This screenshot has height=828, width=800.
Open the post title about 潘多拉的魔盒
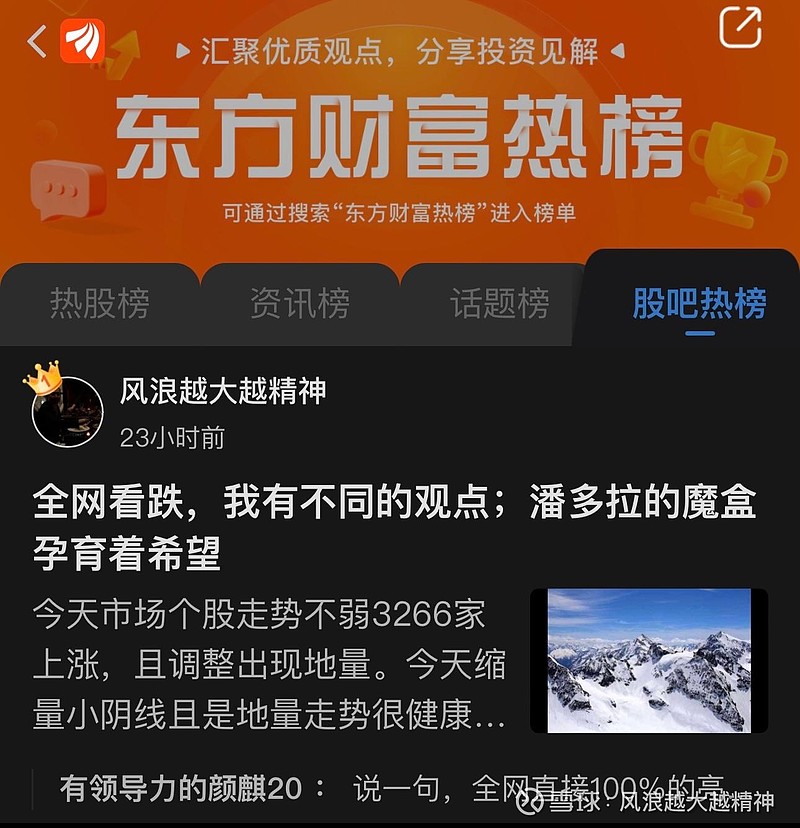point(400,520)
